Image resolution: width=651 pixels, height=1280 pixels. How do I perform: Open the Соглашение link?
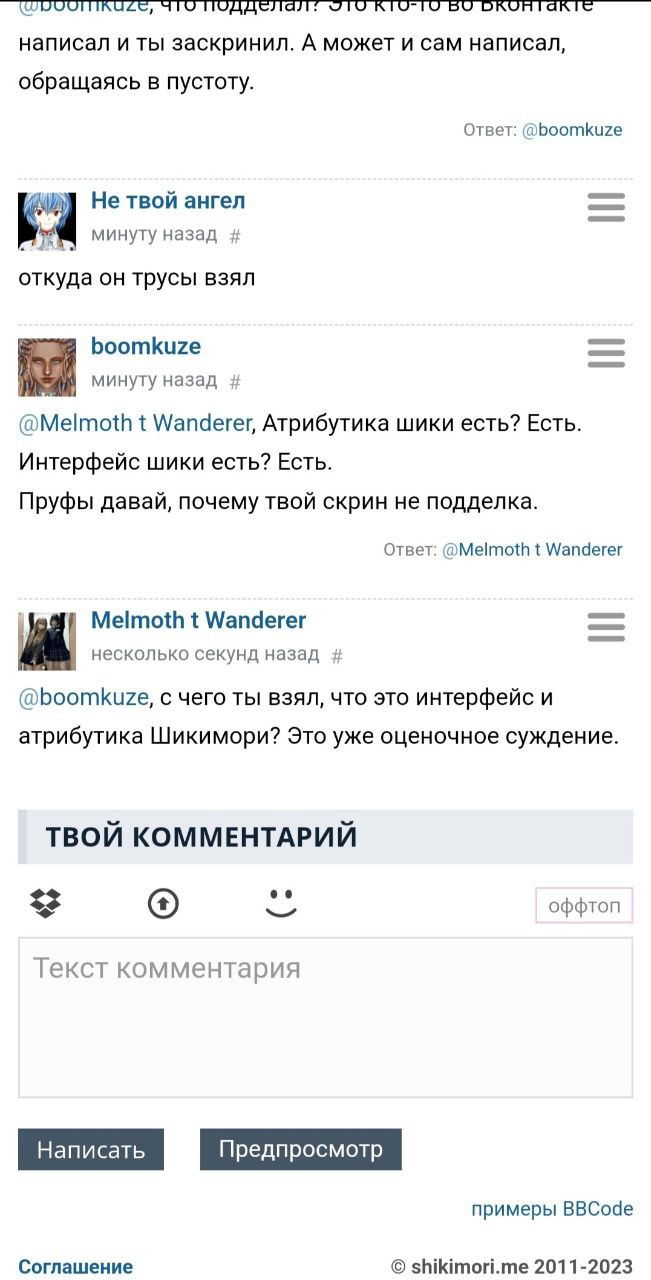click(x=76, y=1266)
